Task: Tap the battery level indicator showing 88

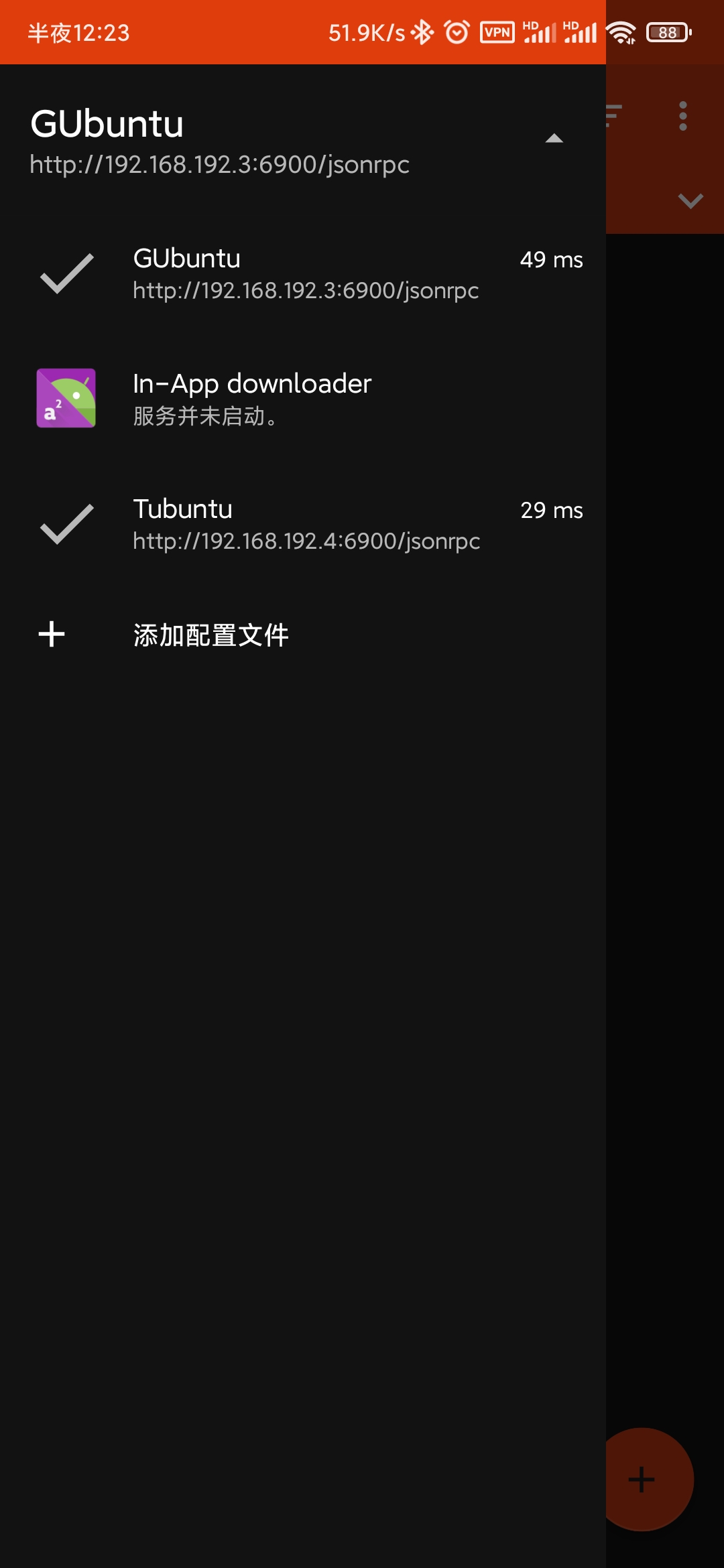Action: click(x=668, y=31)
